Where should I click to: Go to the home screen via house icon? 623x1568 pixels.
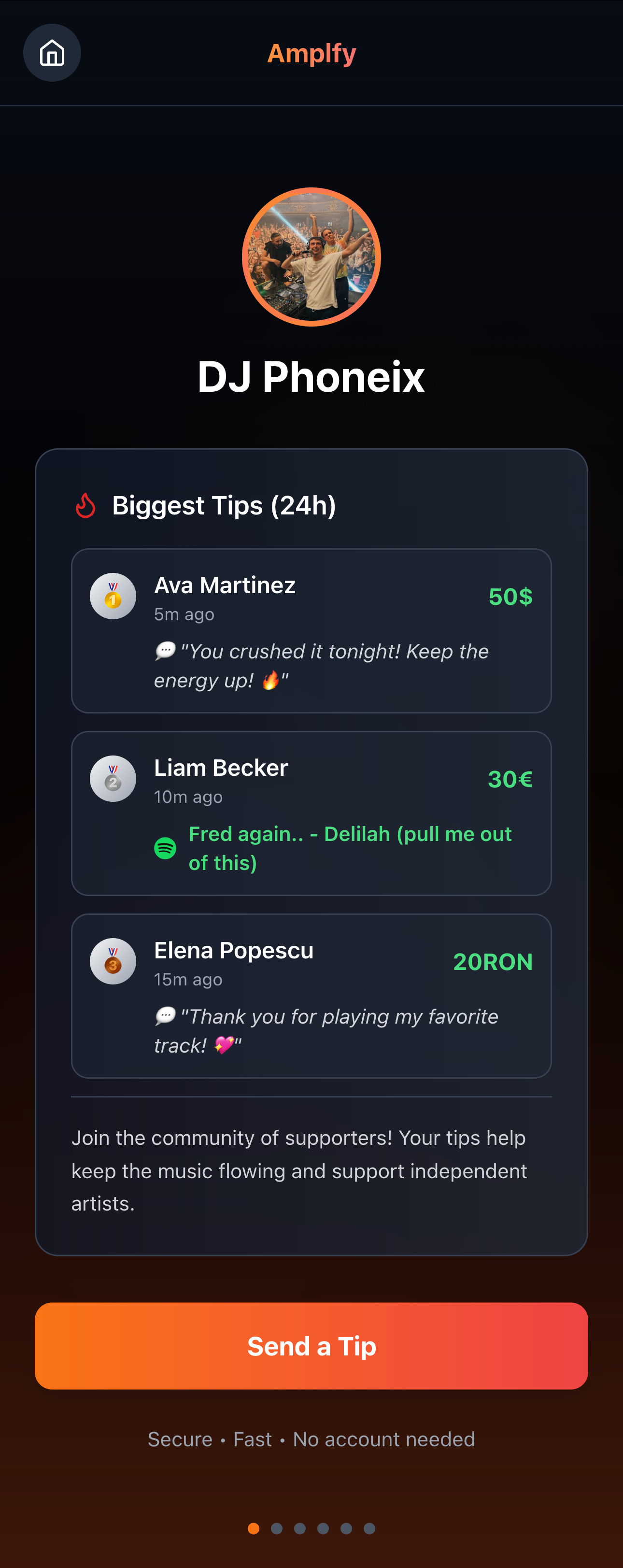[x=52, y=53]
